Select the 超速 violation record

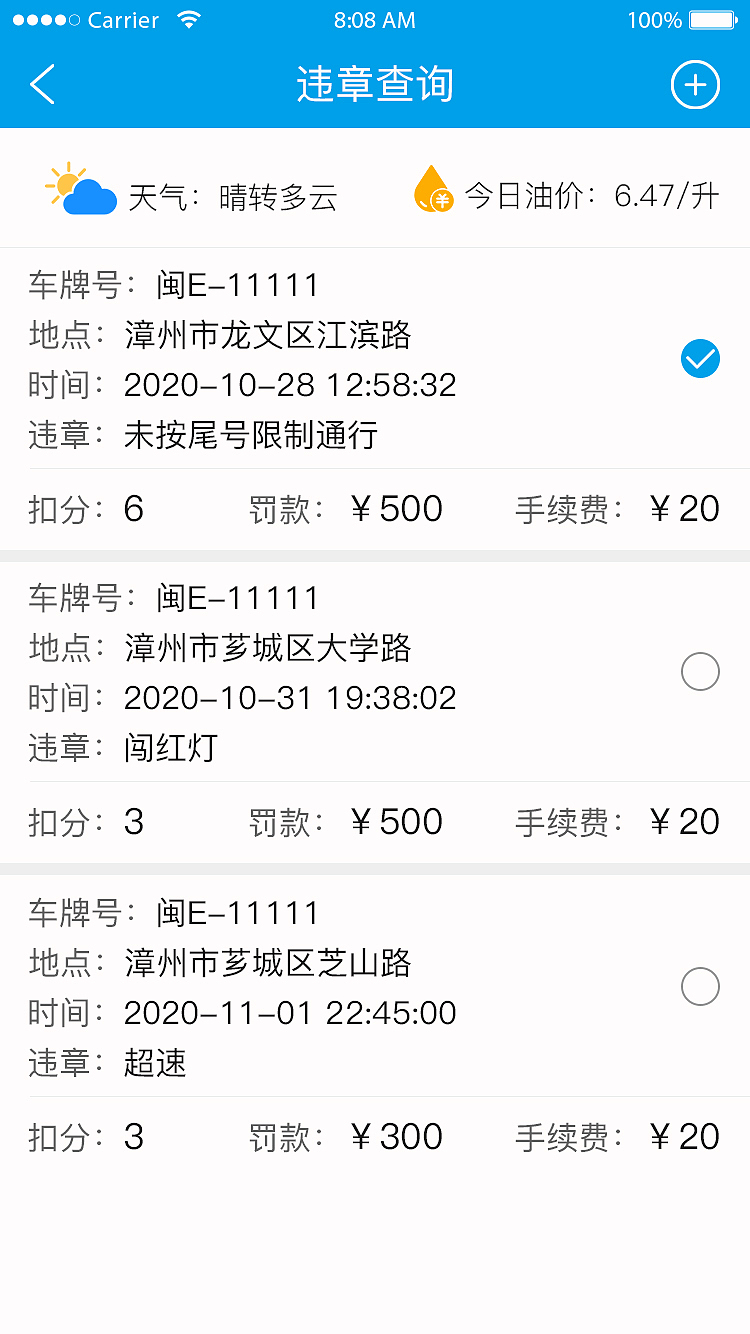coord(700,986)
